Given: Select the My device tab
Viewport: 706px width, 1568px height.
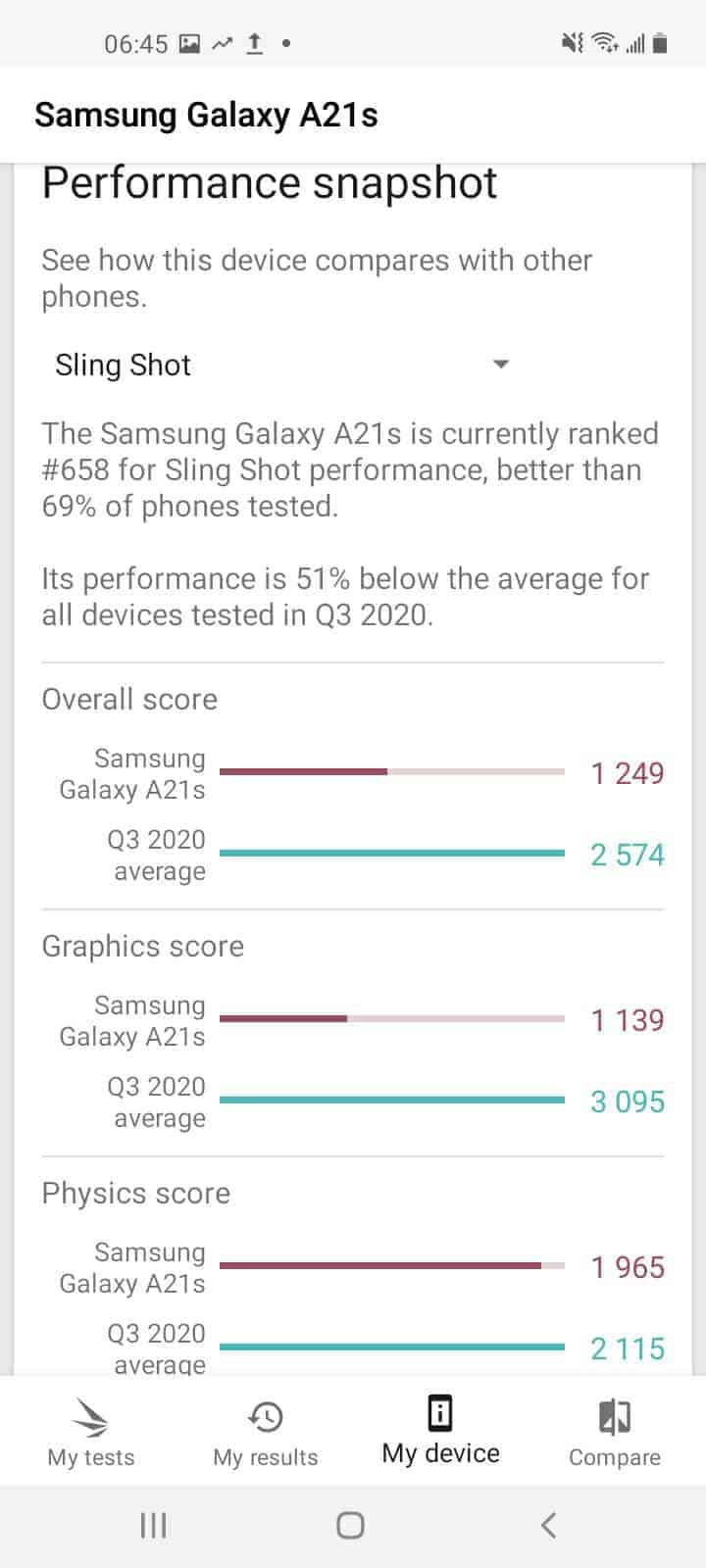Looking at the screenshot, I should pos(440,1432).
